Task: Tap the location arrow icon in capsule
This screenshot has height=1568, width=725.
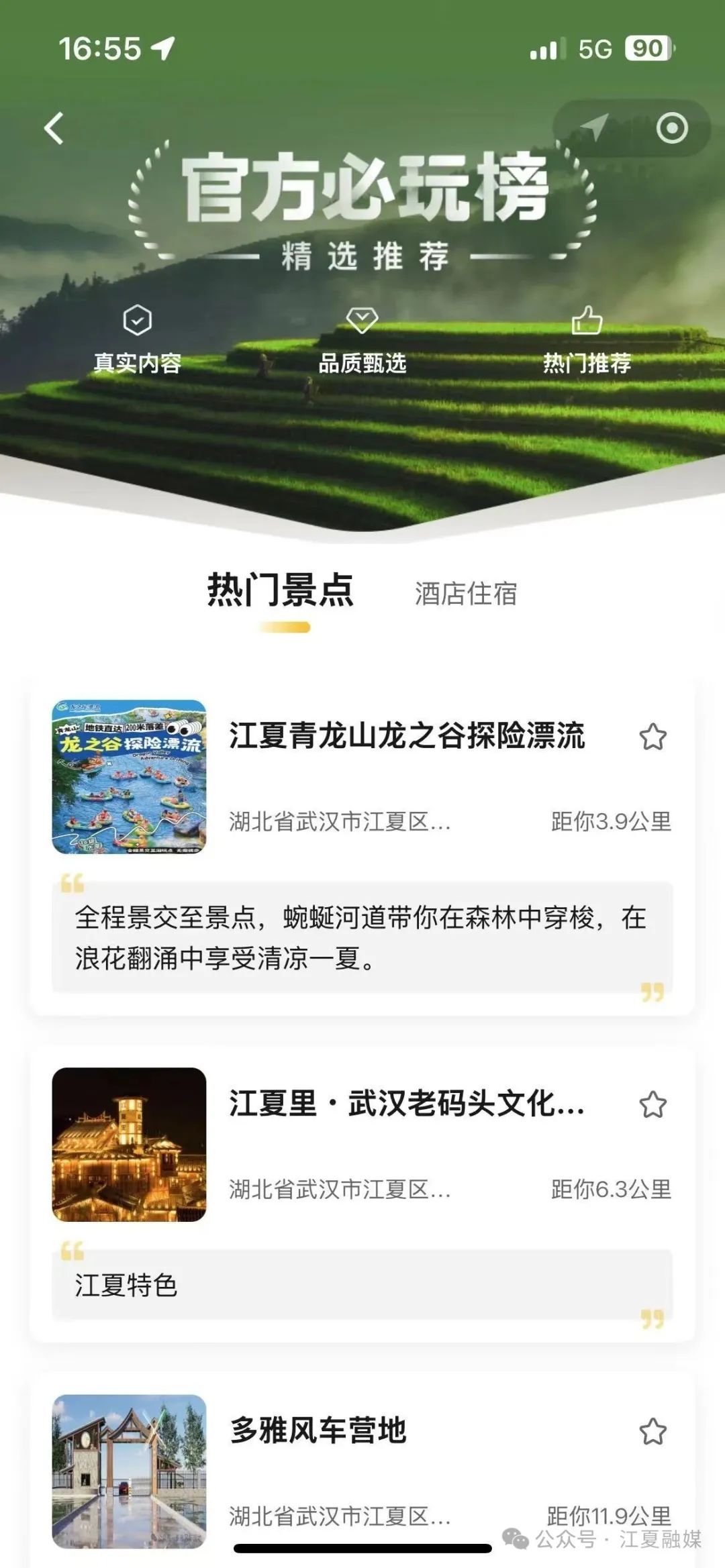Action: coord(594,127)
